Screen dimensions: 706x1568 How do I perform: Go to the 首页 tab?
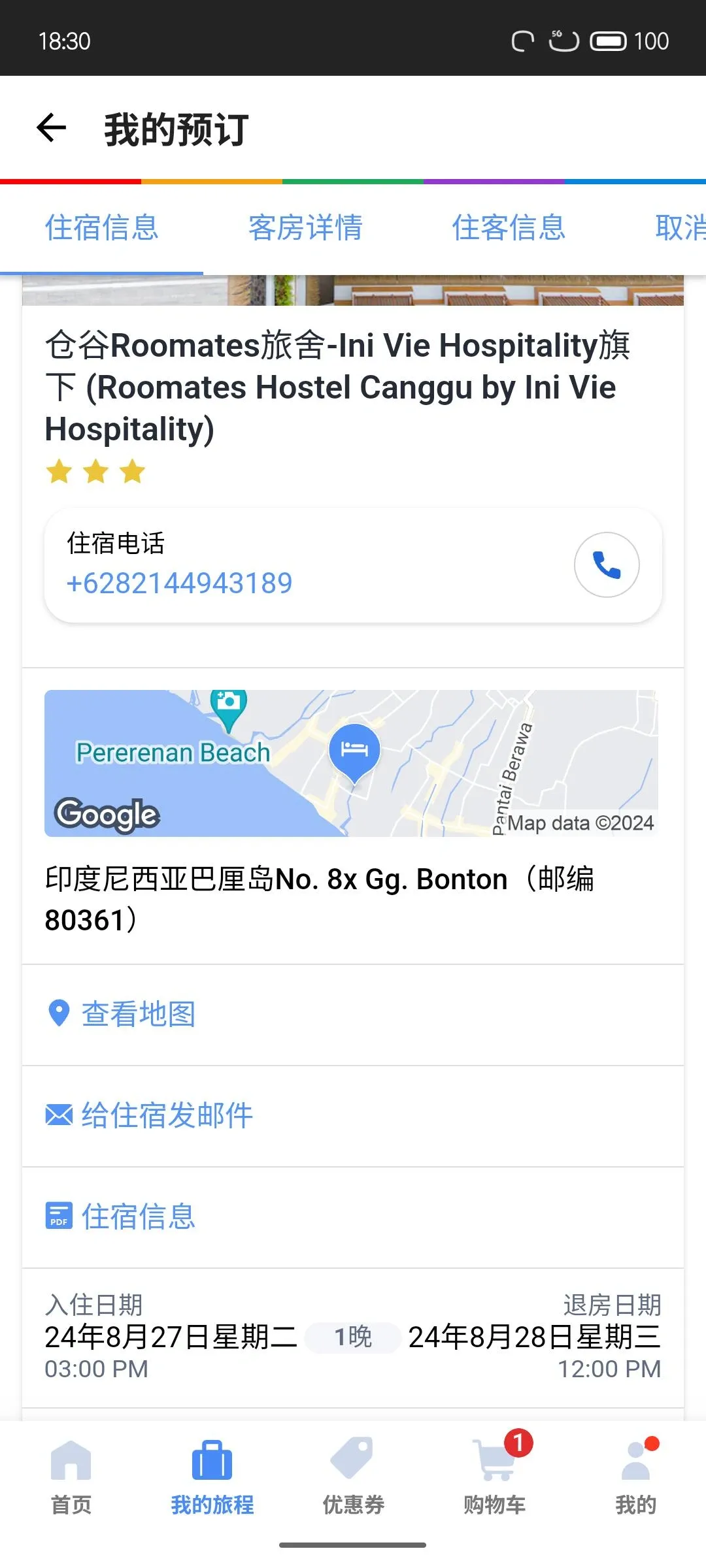point(71,1475)
